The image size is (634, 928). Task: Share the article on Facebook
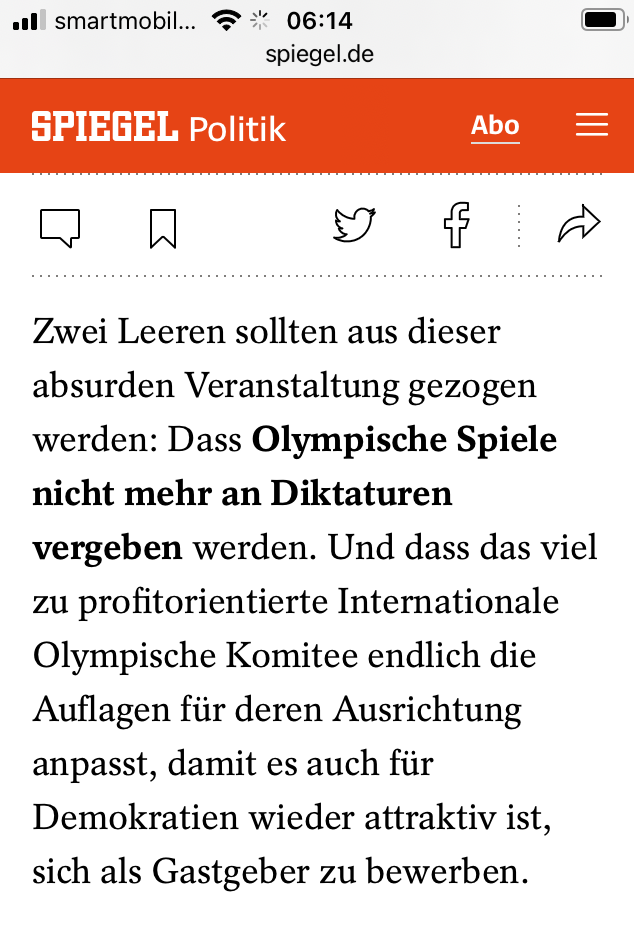pyautogui.click(x=457, y=225)
